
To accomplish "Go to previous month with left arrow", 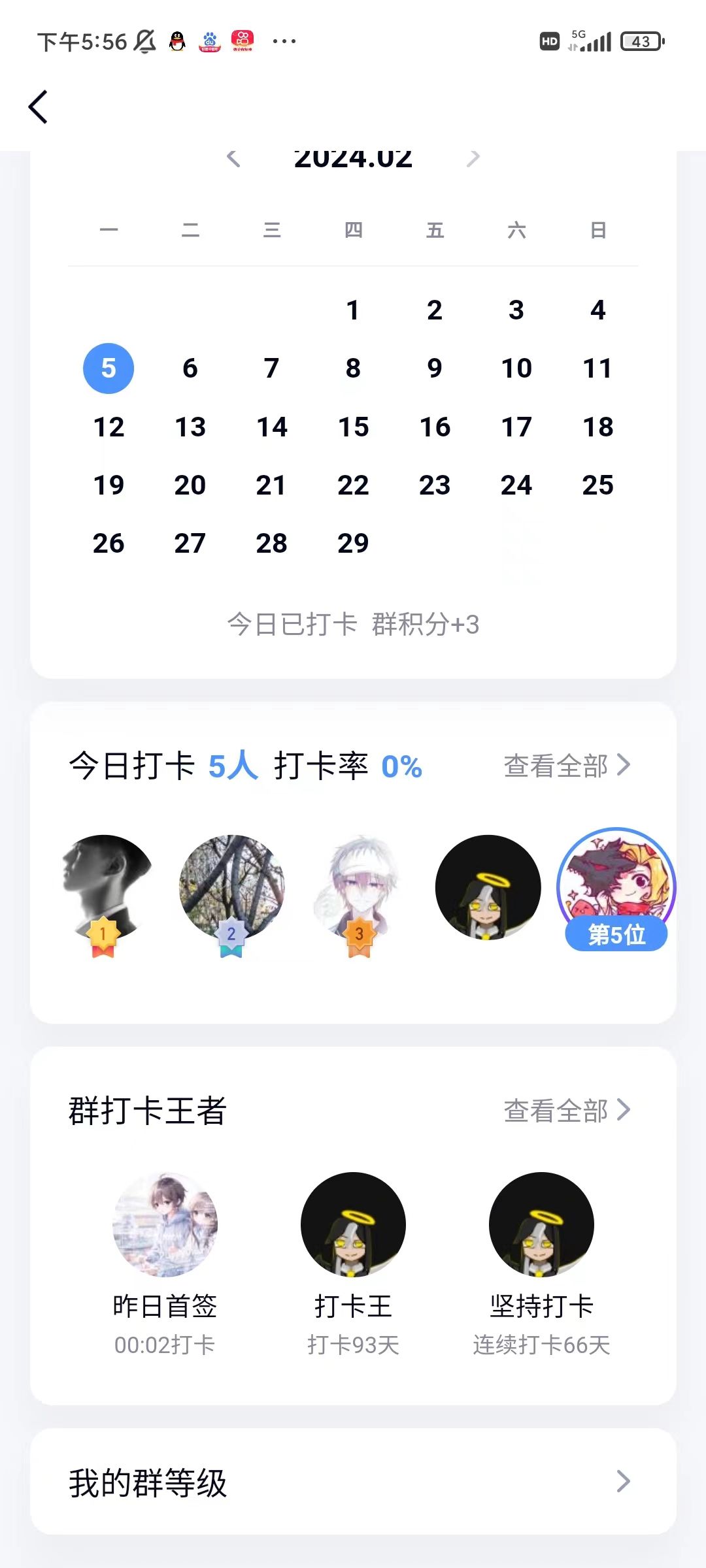I will 232,157.
